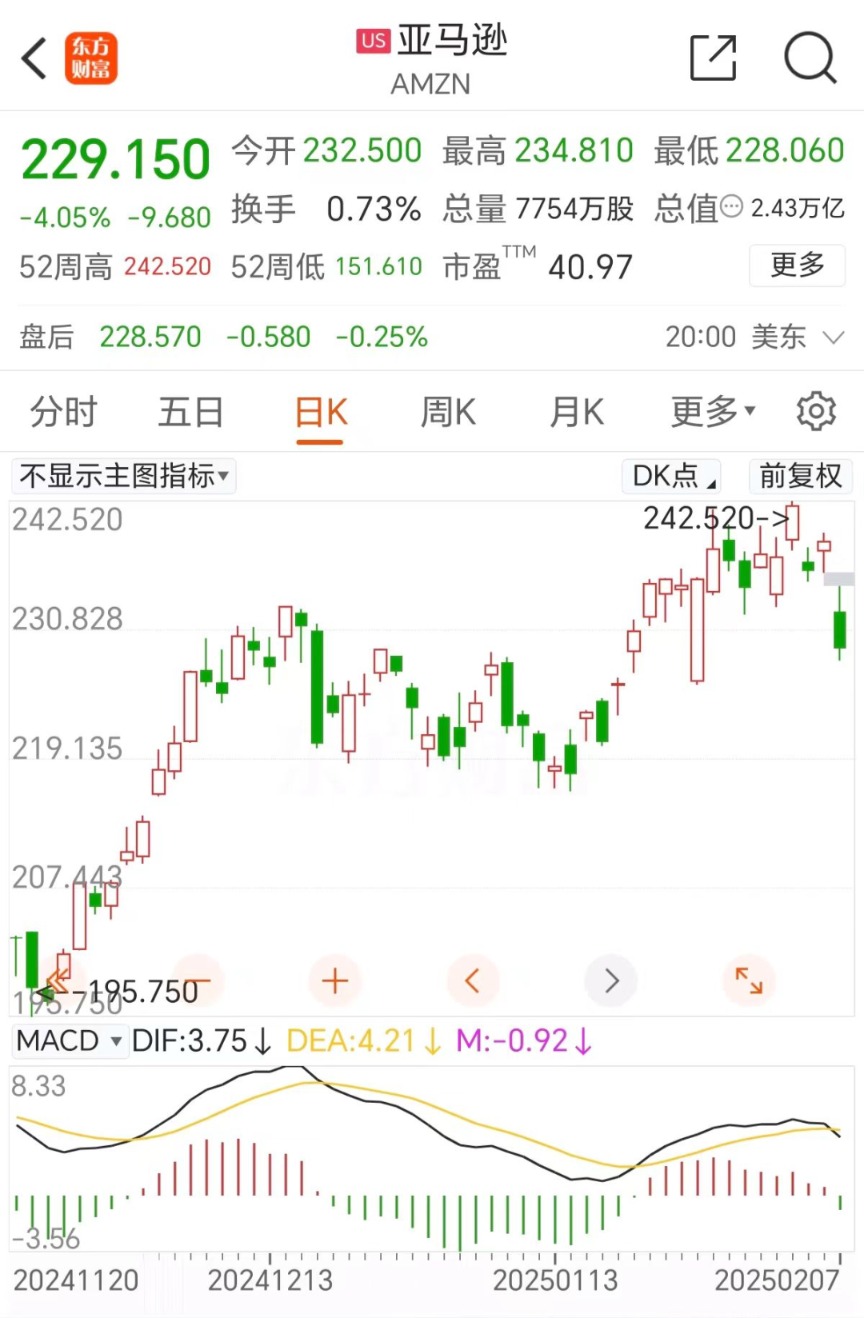Open the 不显示主图指标 indicator dropdown
The height and width of the screenshot is (1318, 864).
(x=124, y=476)
